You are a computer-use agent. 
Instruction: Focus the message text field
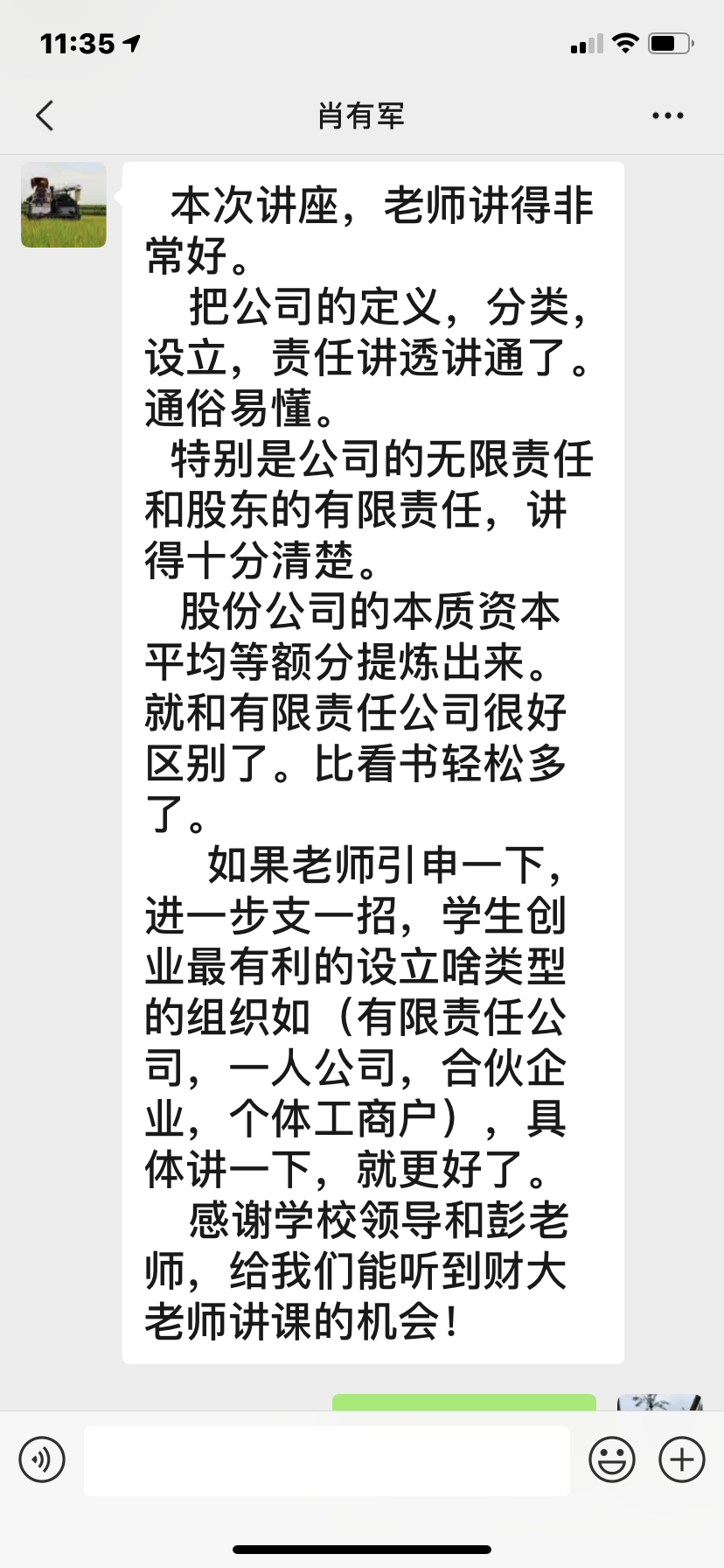326,1459
